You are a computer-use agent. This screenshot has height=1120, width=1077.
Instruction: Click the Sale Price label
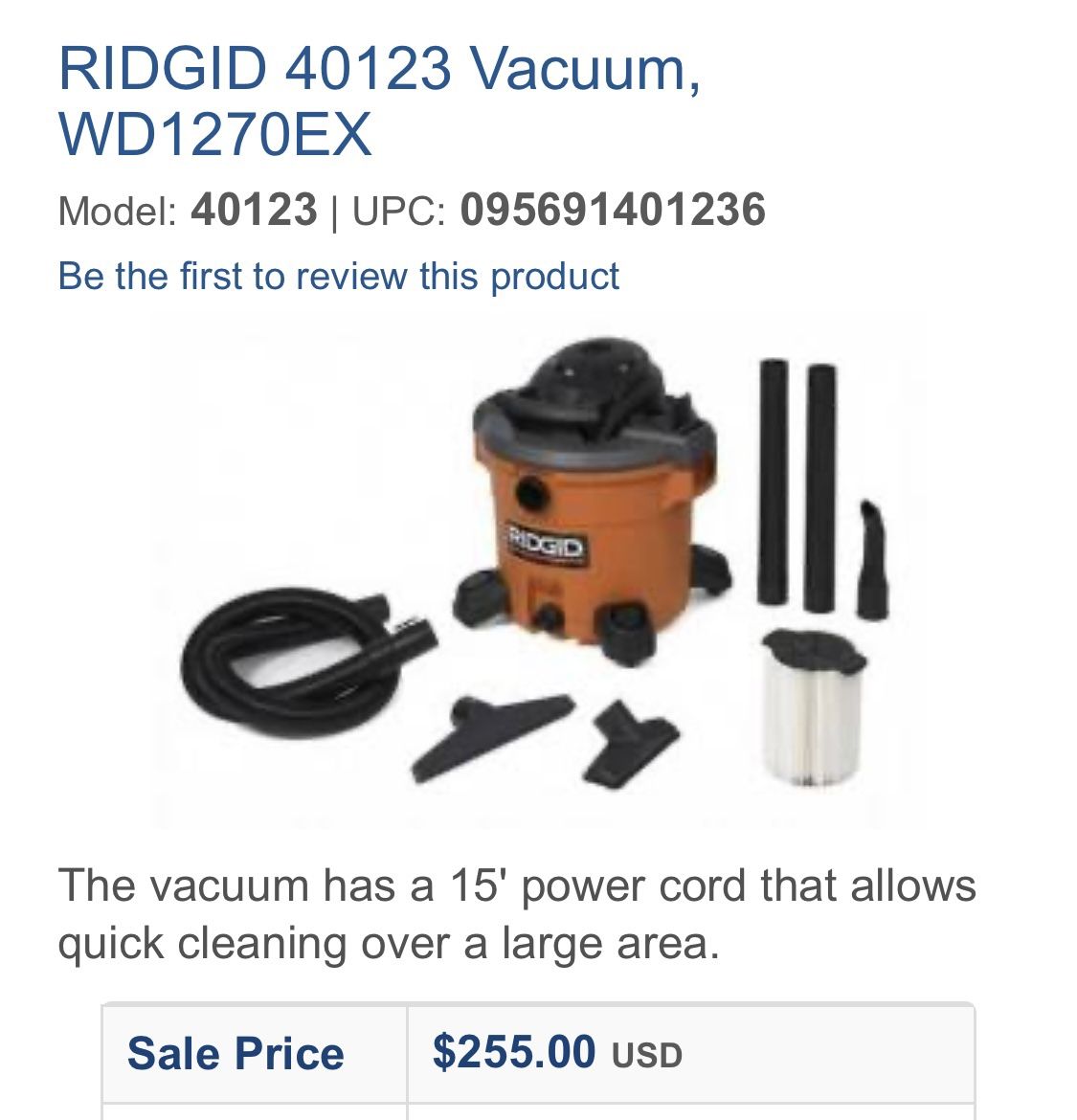point(236,1053)
